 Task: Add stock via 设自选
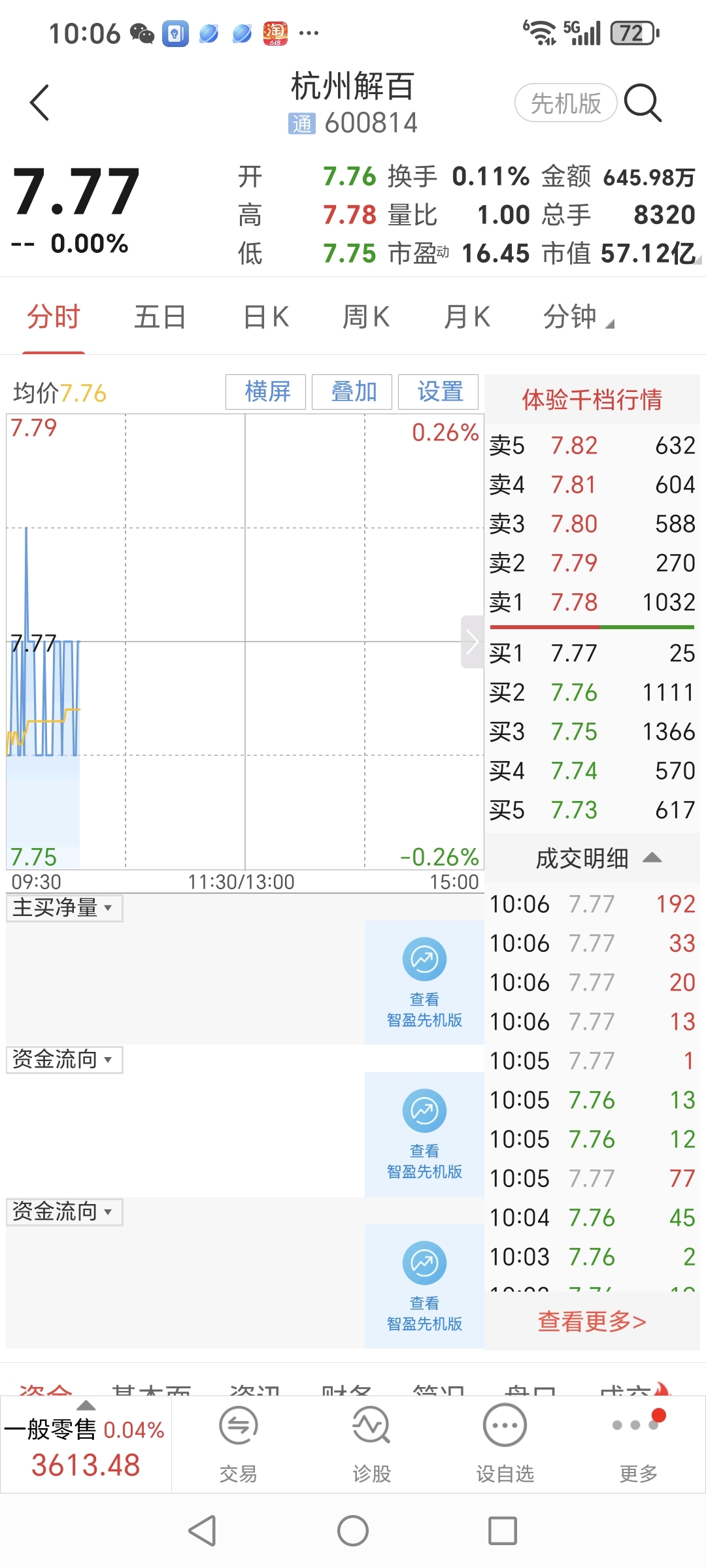click(505, 1444)
